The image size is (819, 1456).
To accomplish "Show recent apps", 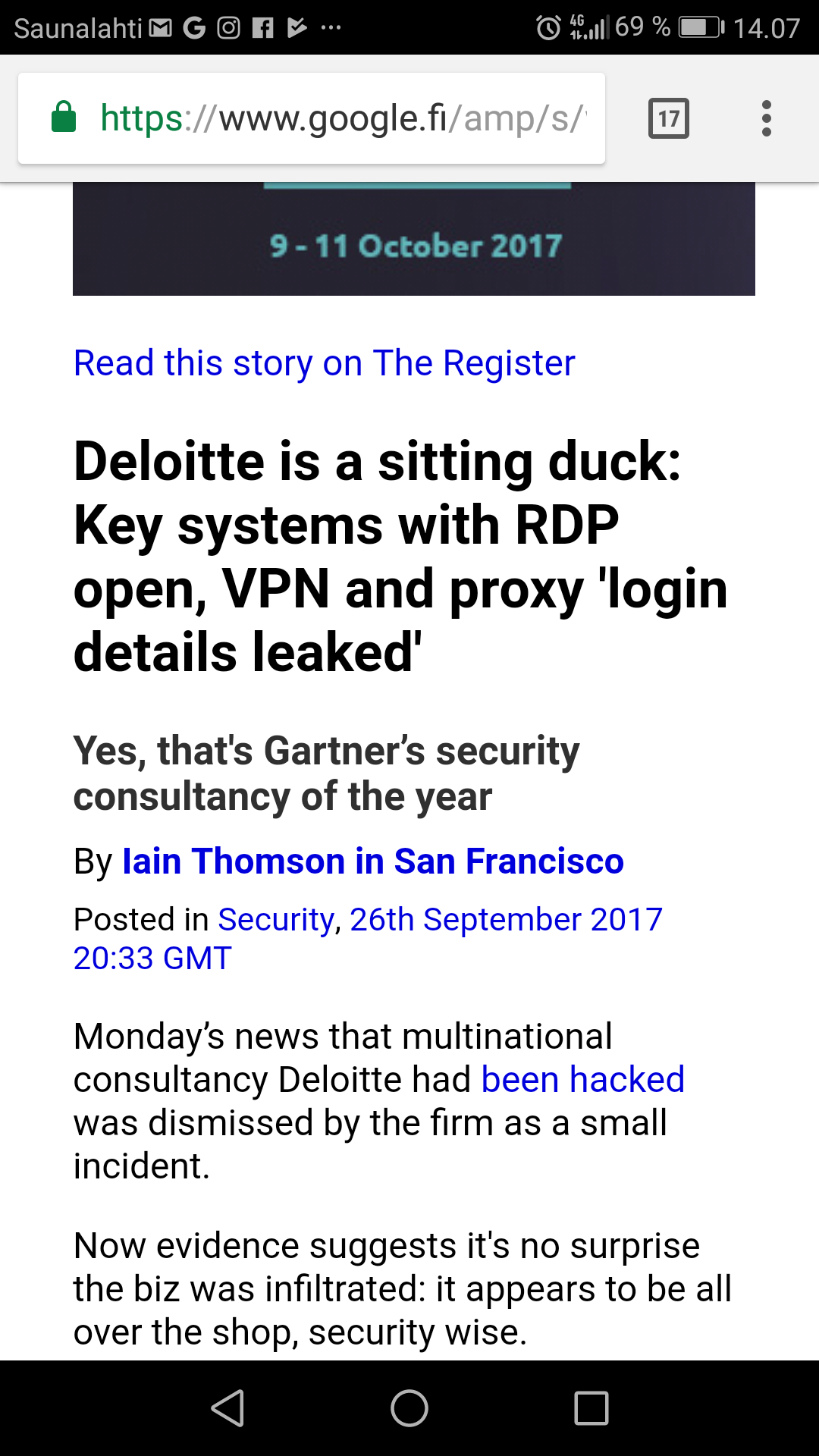I will click(591, 1408).
